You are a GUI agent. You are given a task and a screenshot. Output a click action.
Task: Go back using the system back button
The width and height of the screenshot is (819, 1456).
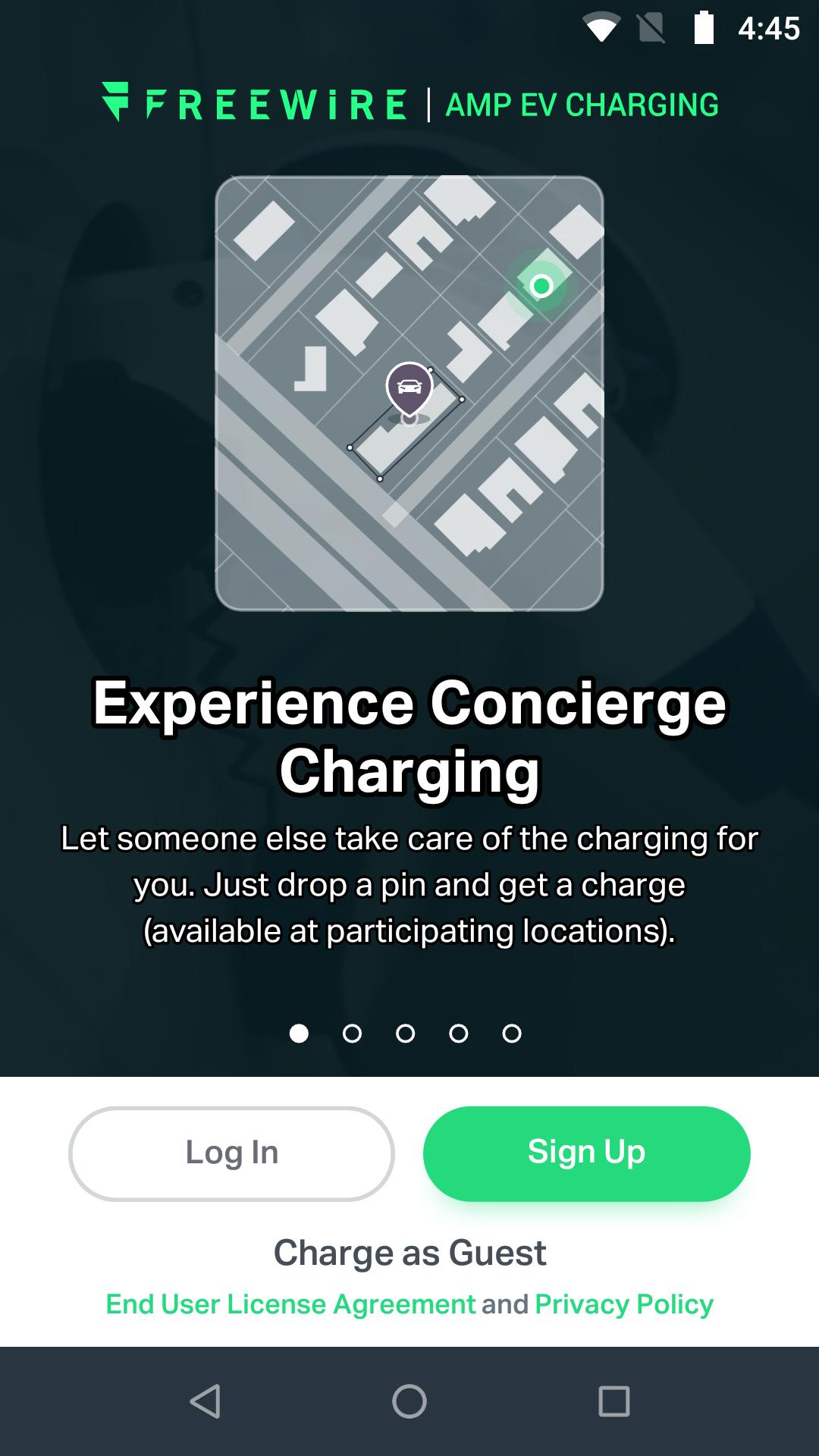[x=205, y=1401]
